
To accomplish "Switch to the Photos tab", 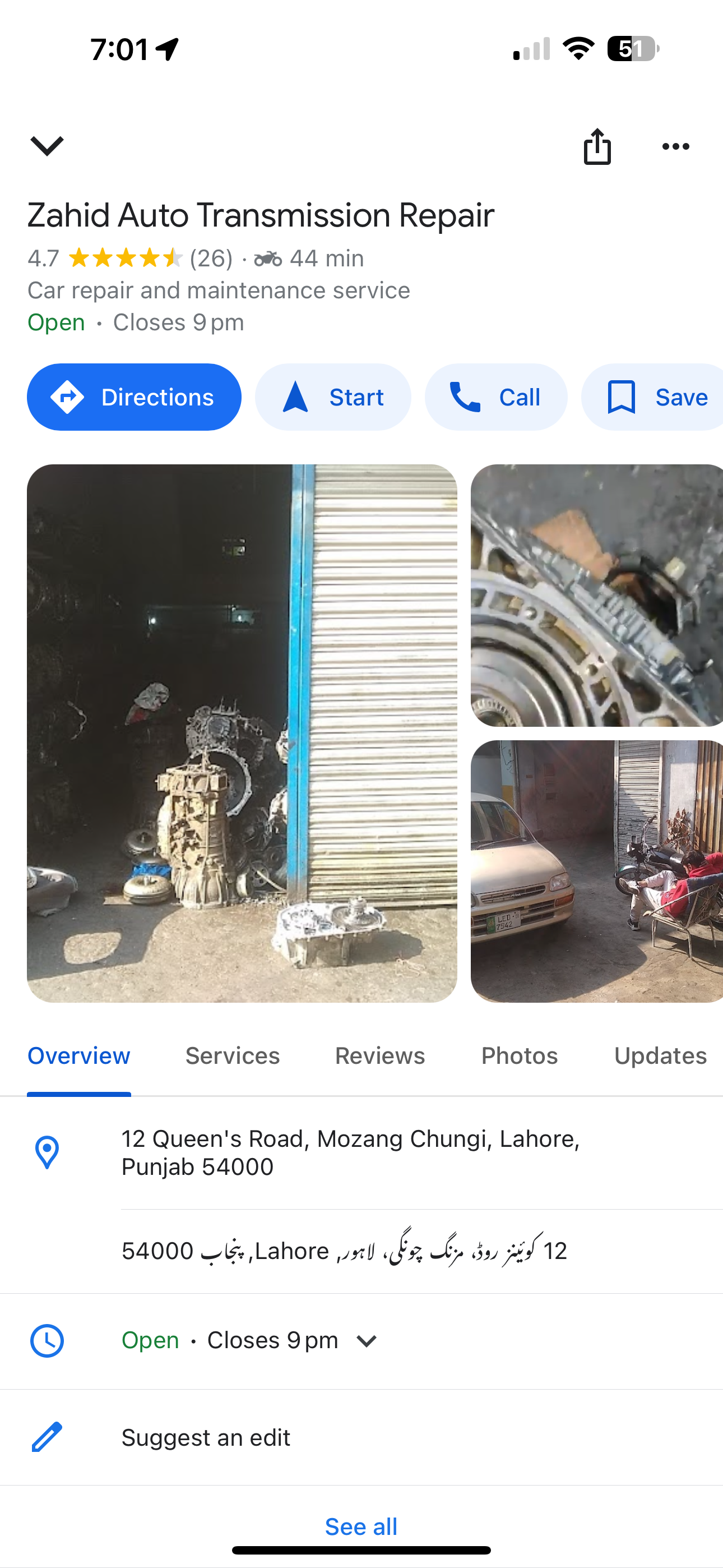I will [x=519, y=1055].
